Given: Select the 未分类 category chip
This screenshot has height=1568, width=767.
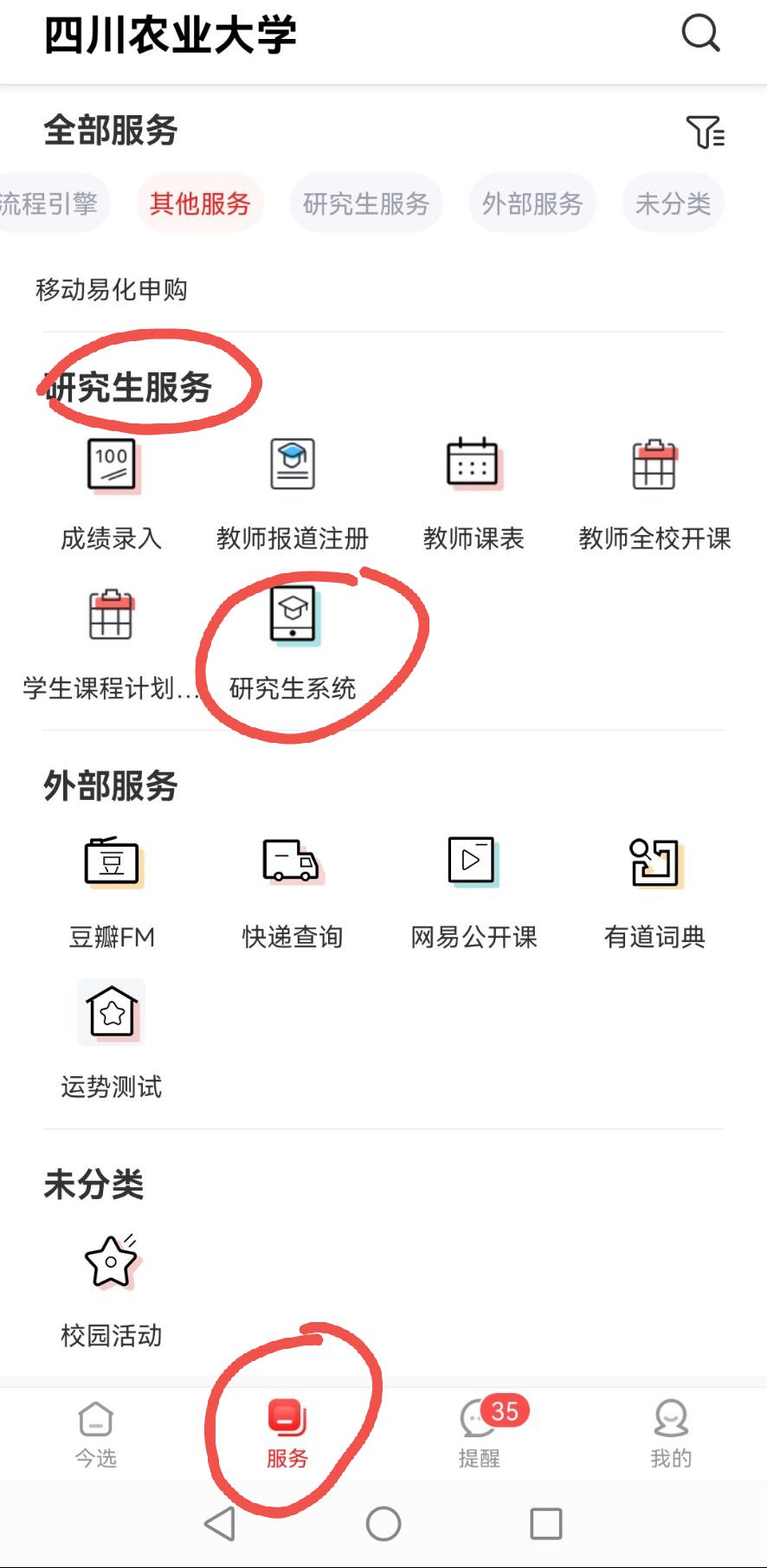Looking at the screenshot, I should click(673, 203).
